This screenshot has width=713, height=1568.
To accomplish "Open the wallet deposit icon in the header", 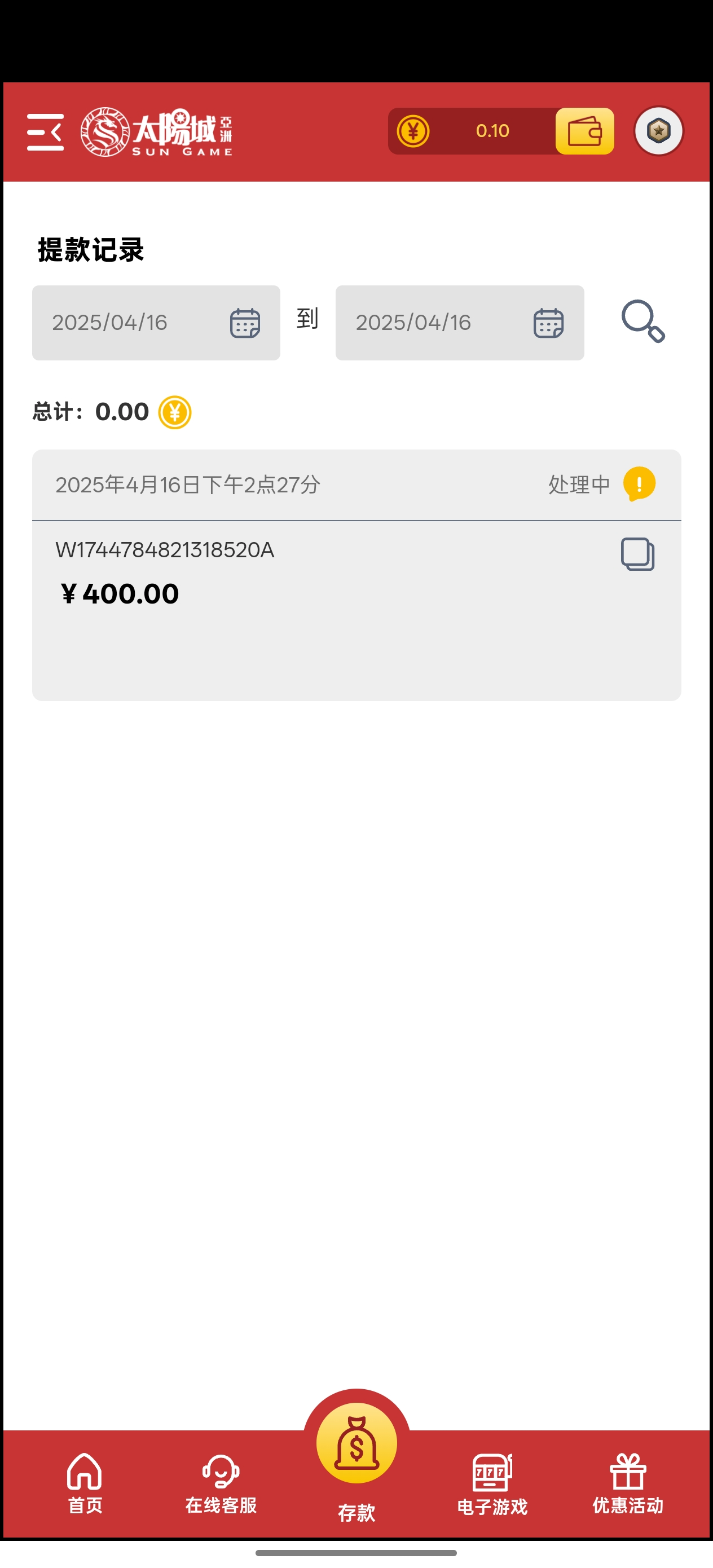I will point(585,131).
